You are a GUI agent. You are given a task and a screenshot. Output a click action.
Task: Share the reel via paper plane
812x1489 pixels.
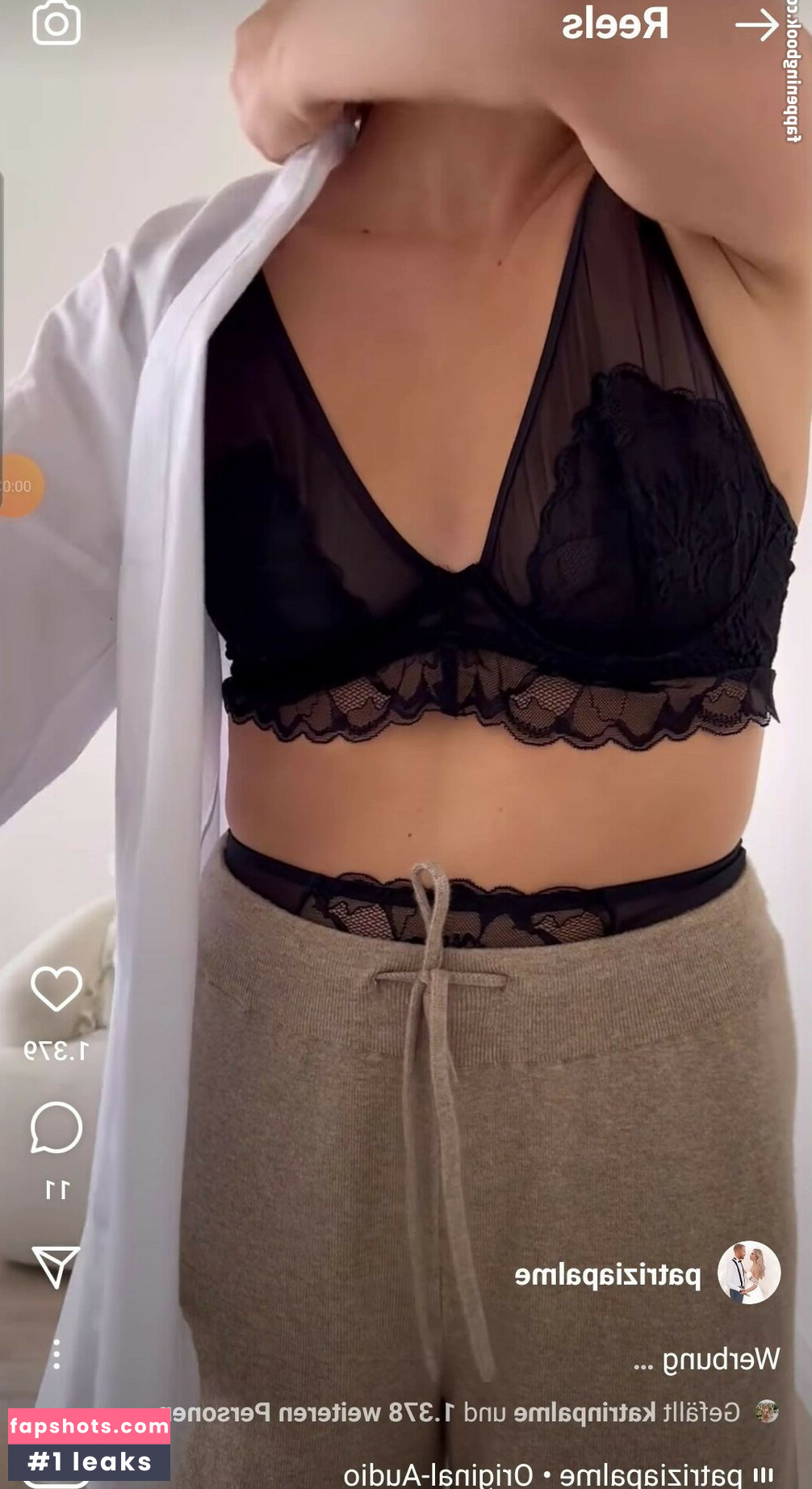tap(56, 1265)
